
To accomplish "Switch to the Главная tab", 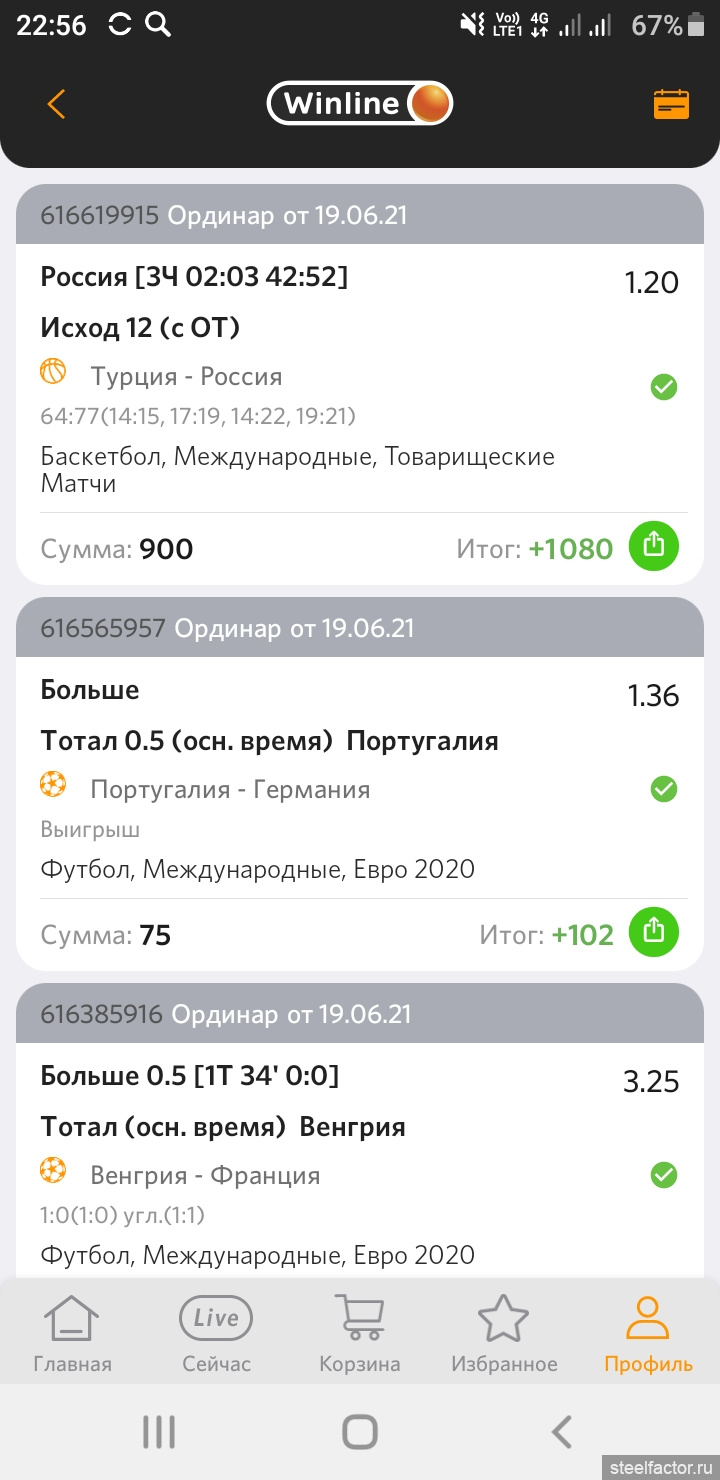I will 72,1334.
